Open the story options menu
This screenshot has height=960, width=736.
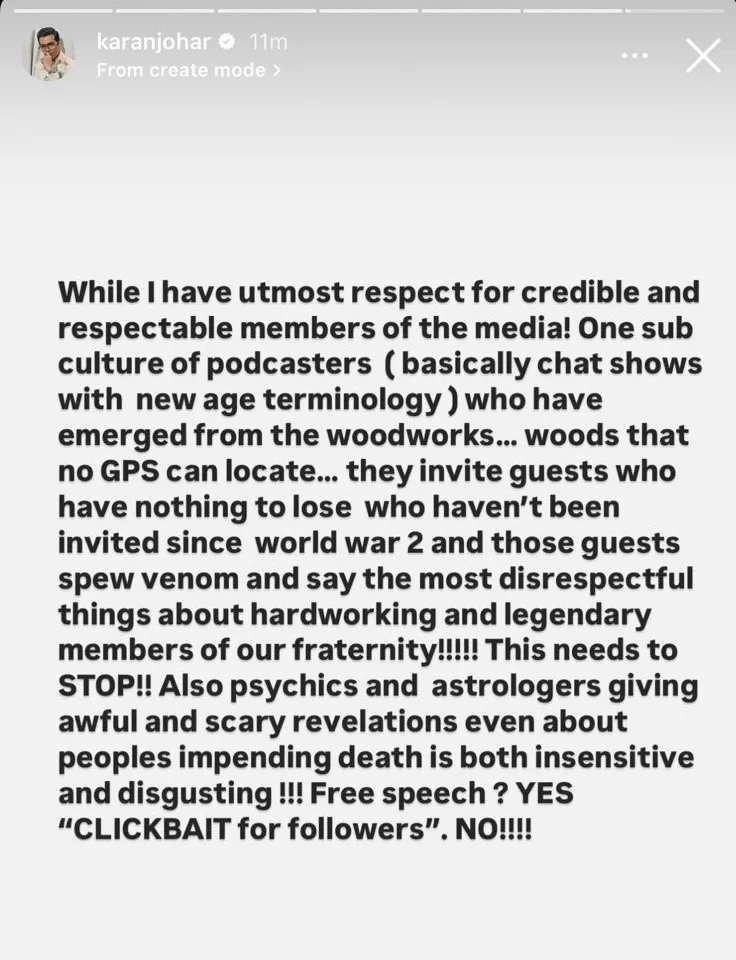634,55
